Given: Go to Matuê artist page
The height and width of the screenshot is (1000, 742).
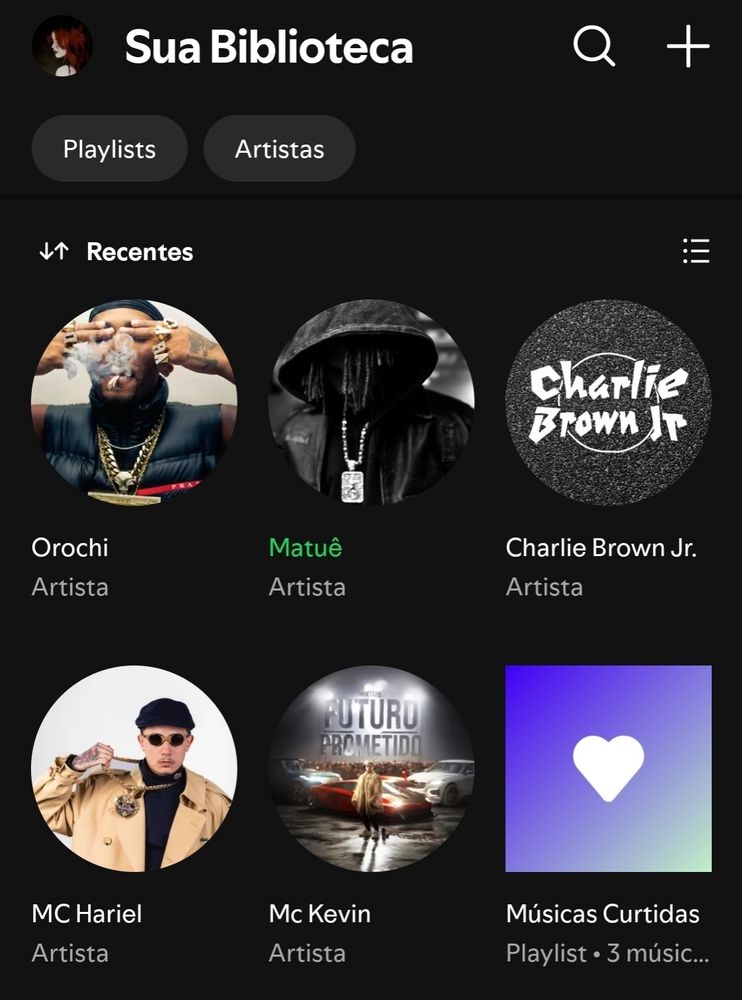Looking at the screenshot, I should (x=371, y=403).
